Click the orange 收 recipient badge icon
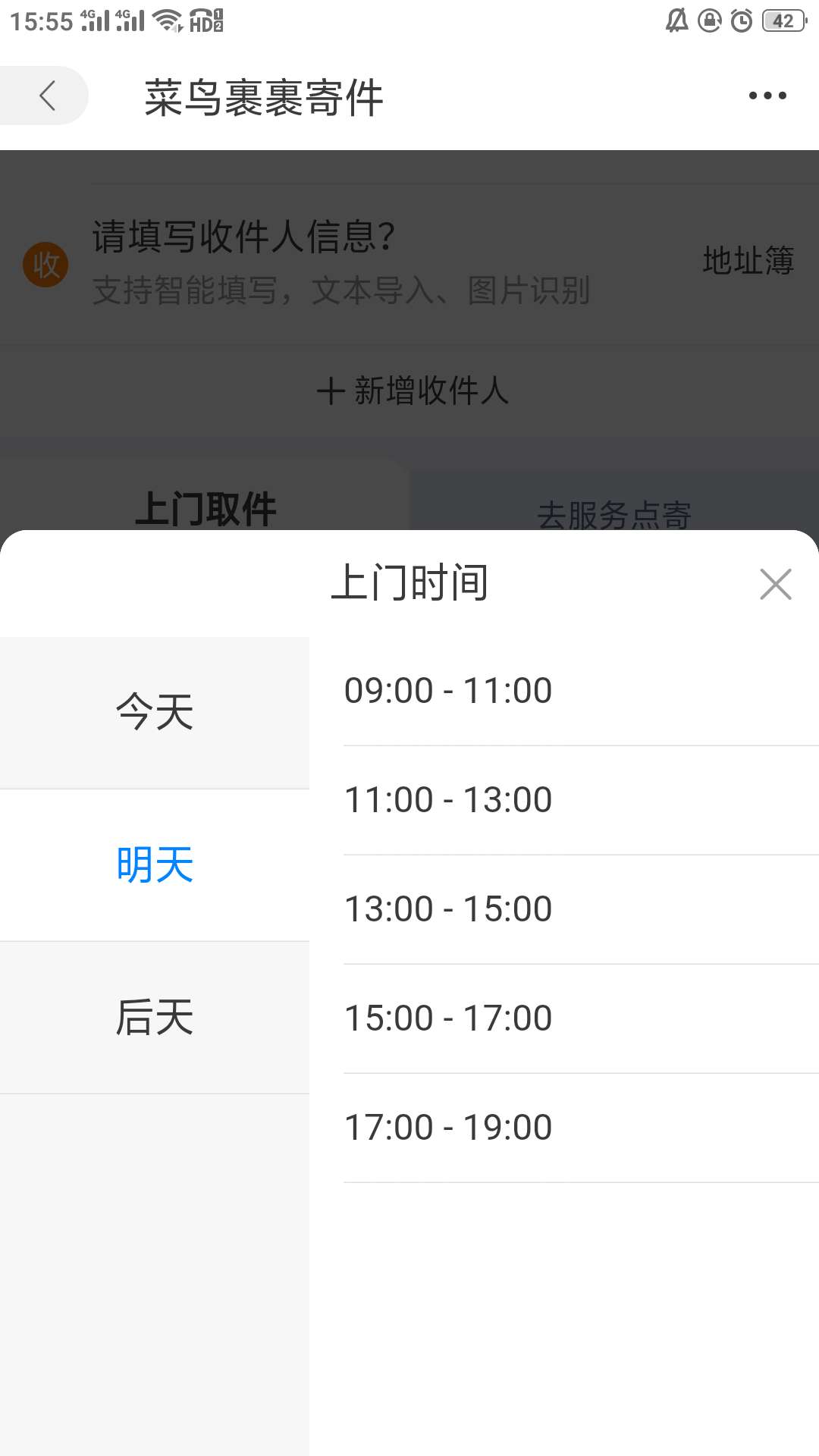This screenshot has width=819, height=1456. click(x=45, y=264)
